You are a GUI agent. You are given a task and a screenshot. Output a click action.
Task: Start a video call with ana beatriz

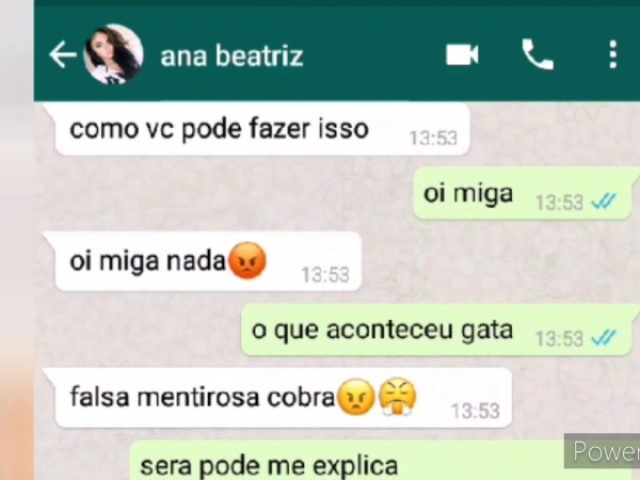[461, 55]
